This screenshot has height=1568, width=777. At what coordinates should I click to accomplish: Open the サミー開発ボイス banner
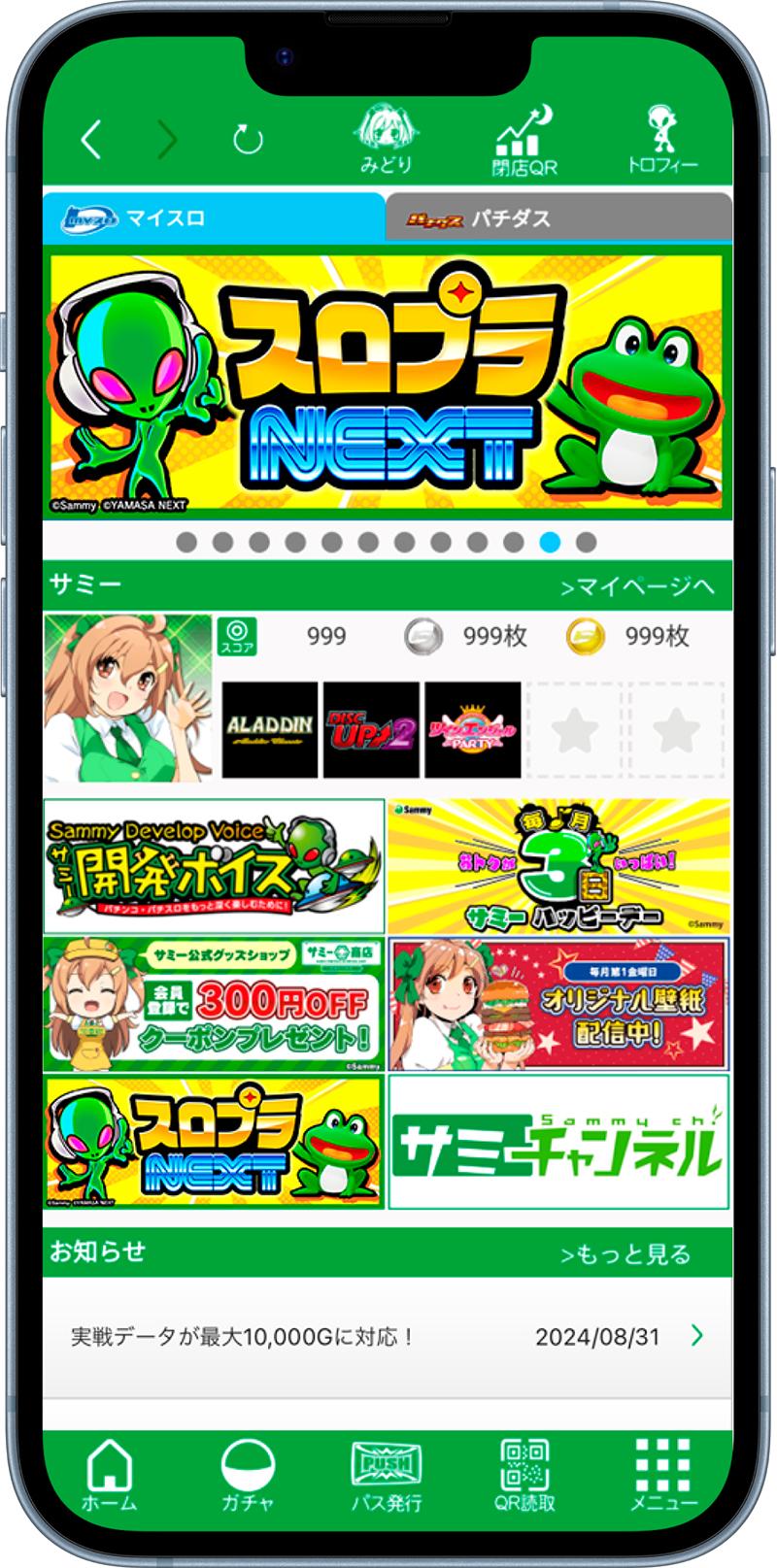pyautogui.click(x=214, y=866)
